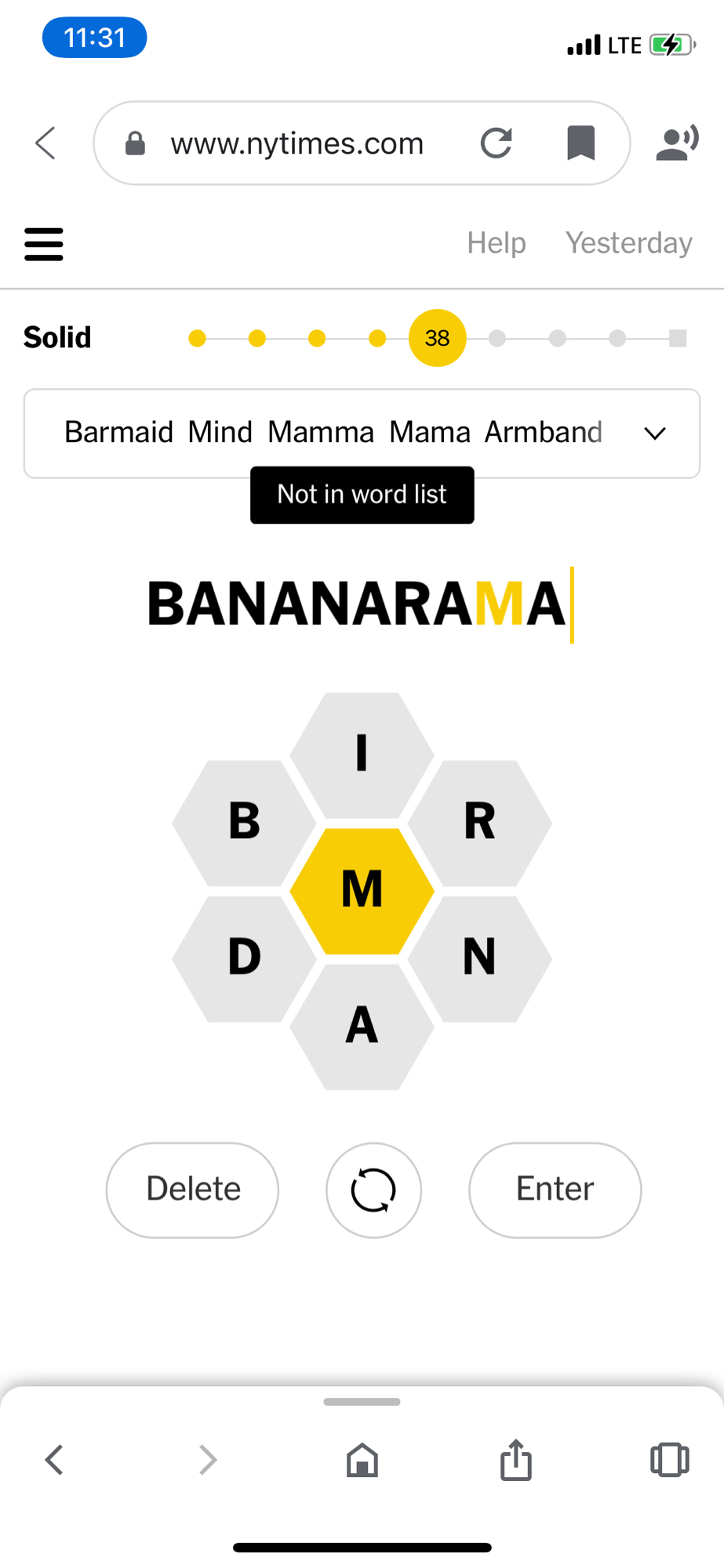Open the hamburger menu
This screenshot has width=724, height=1568.
pos(44,244)
